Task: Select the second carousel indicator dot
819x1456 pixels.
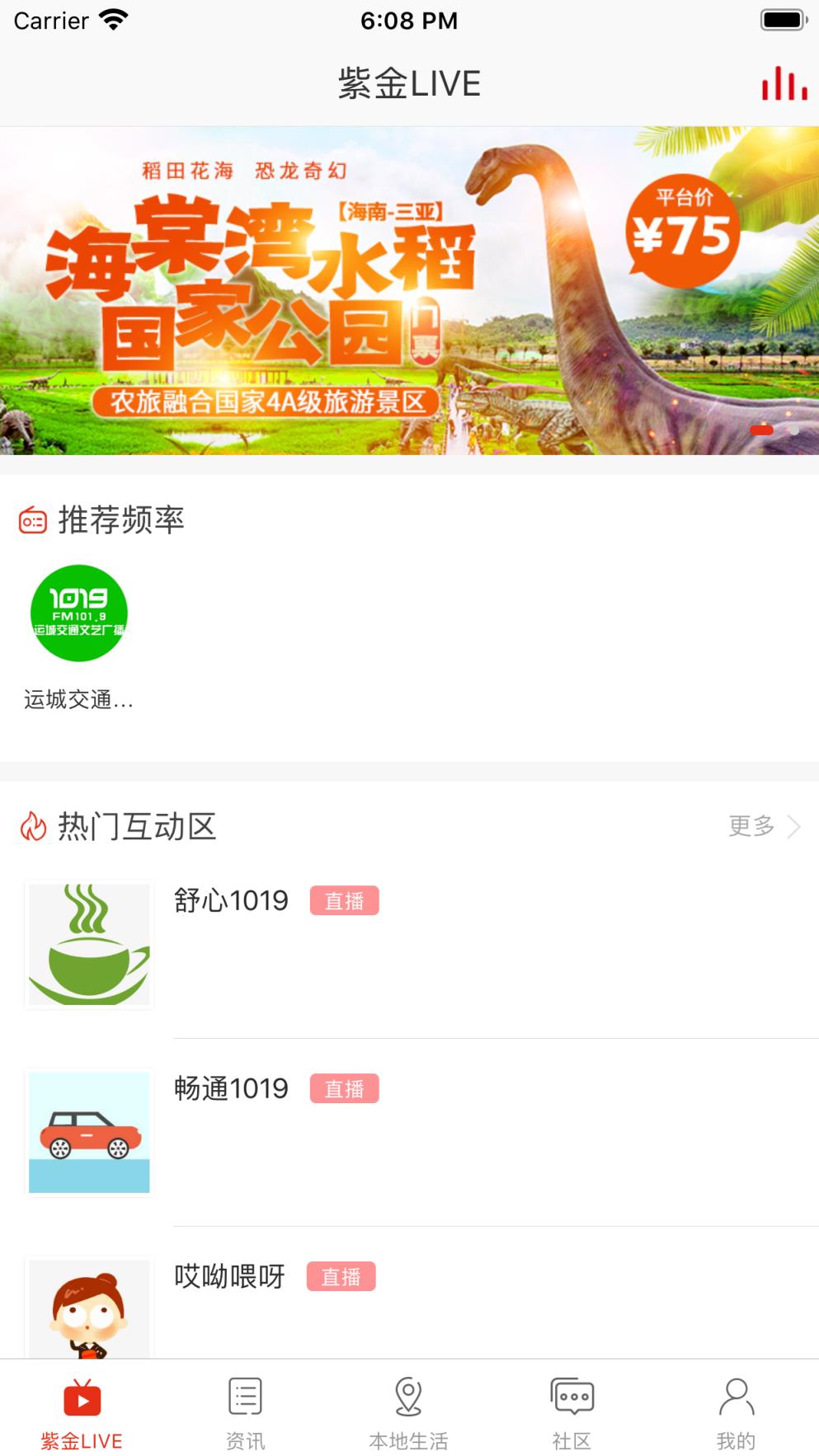Action: coord(795,429)
